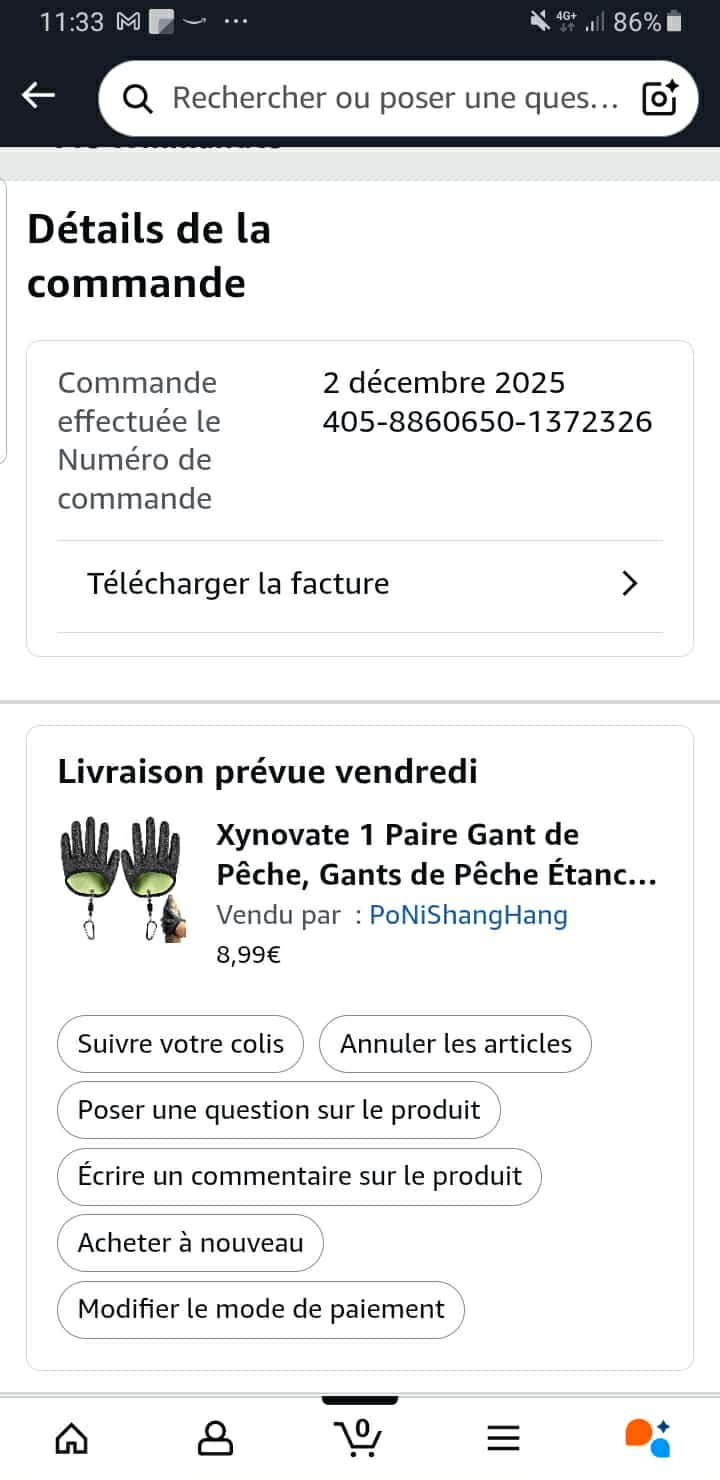Switch to the home tab
Screen dimensions: 720x1480
(x=71, y=1438)
